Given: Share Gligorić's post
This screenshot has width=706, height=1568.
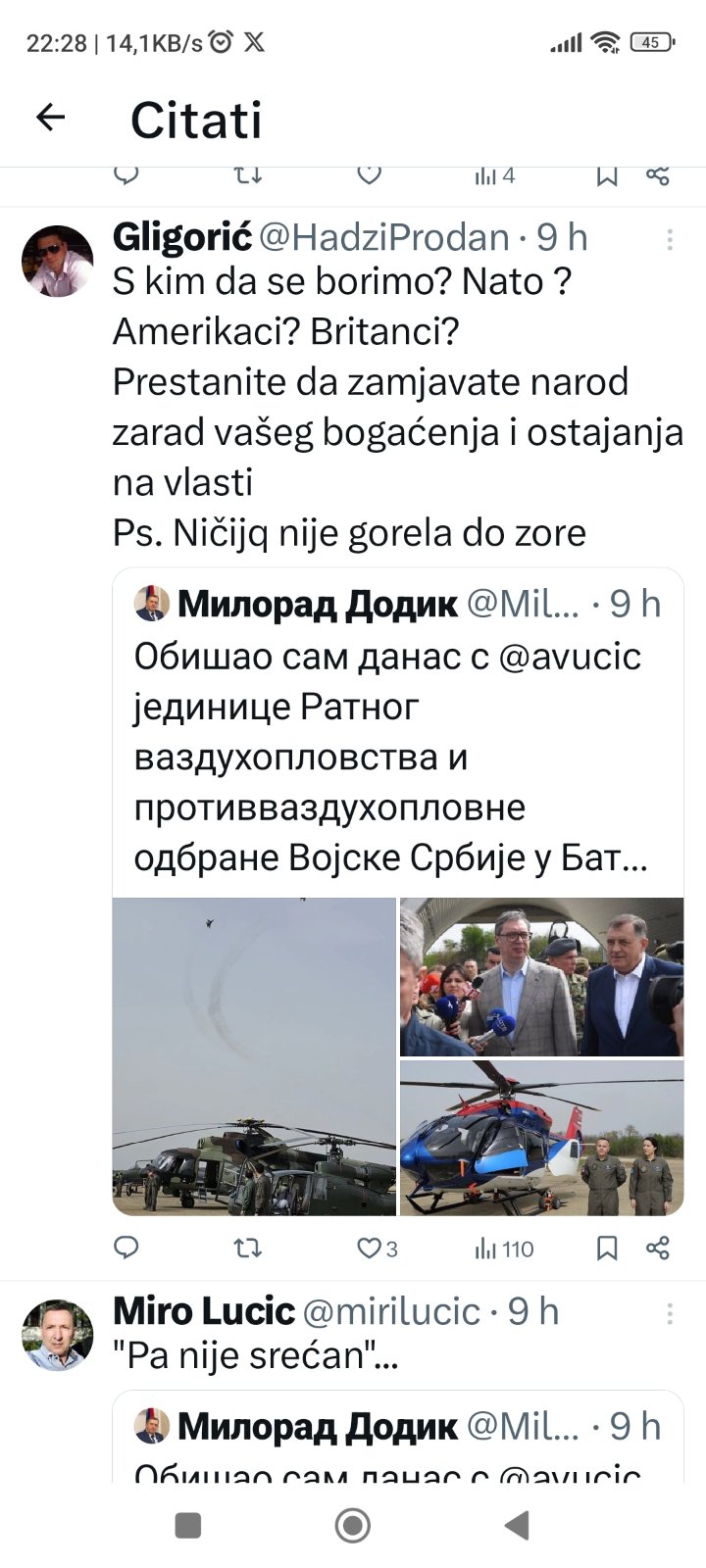Looking at the screenshot, I should pyautogui.click(x=658, y=1248).
